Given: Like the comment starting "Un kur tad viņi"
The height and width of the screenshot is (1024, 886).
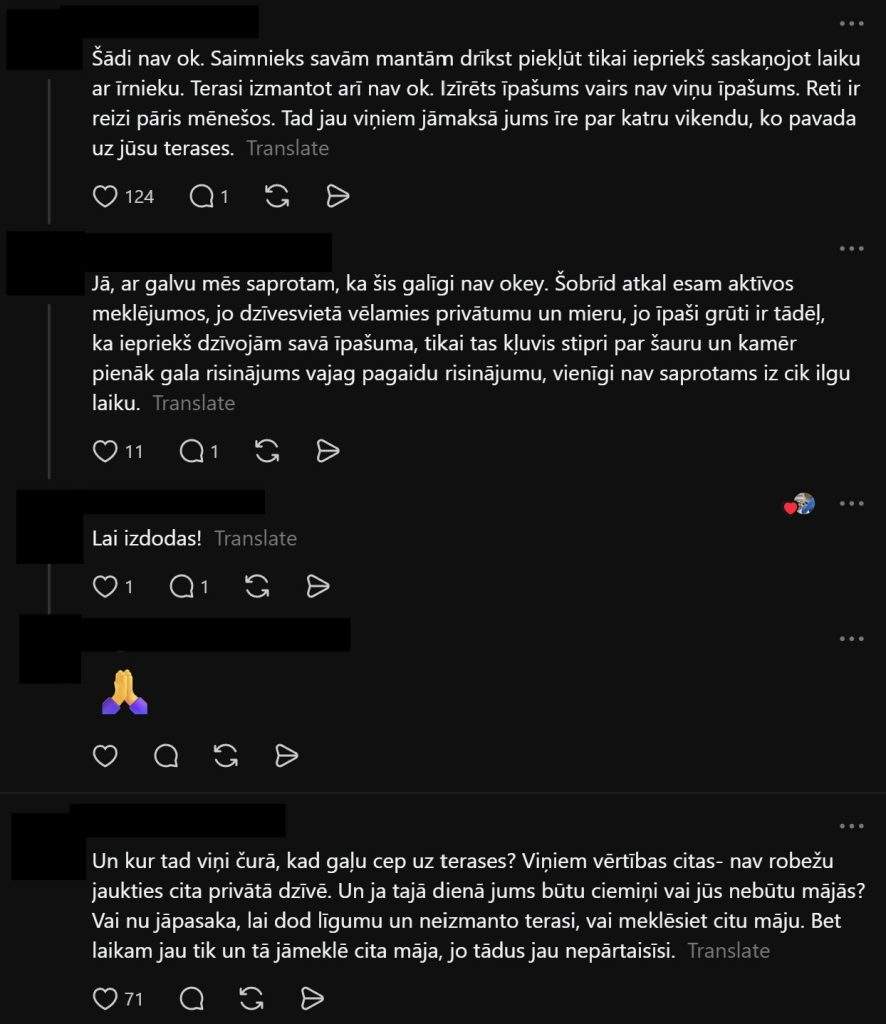Looking at the screenshot, I should [105, 997].
